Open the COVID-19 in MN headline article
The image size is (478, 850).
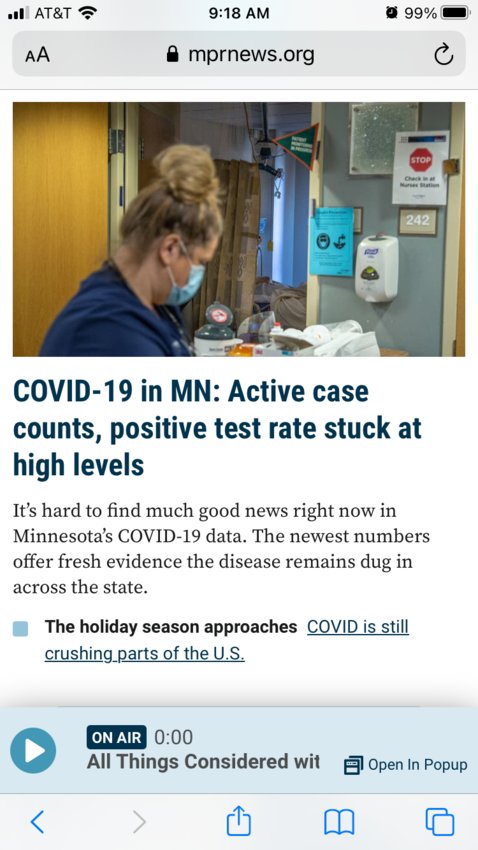(217, 428)
